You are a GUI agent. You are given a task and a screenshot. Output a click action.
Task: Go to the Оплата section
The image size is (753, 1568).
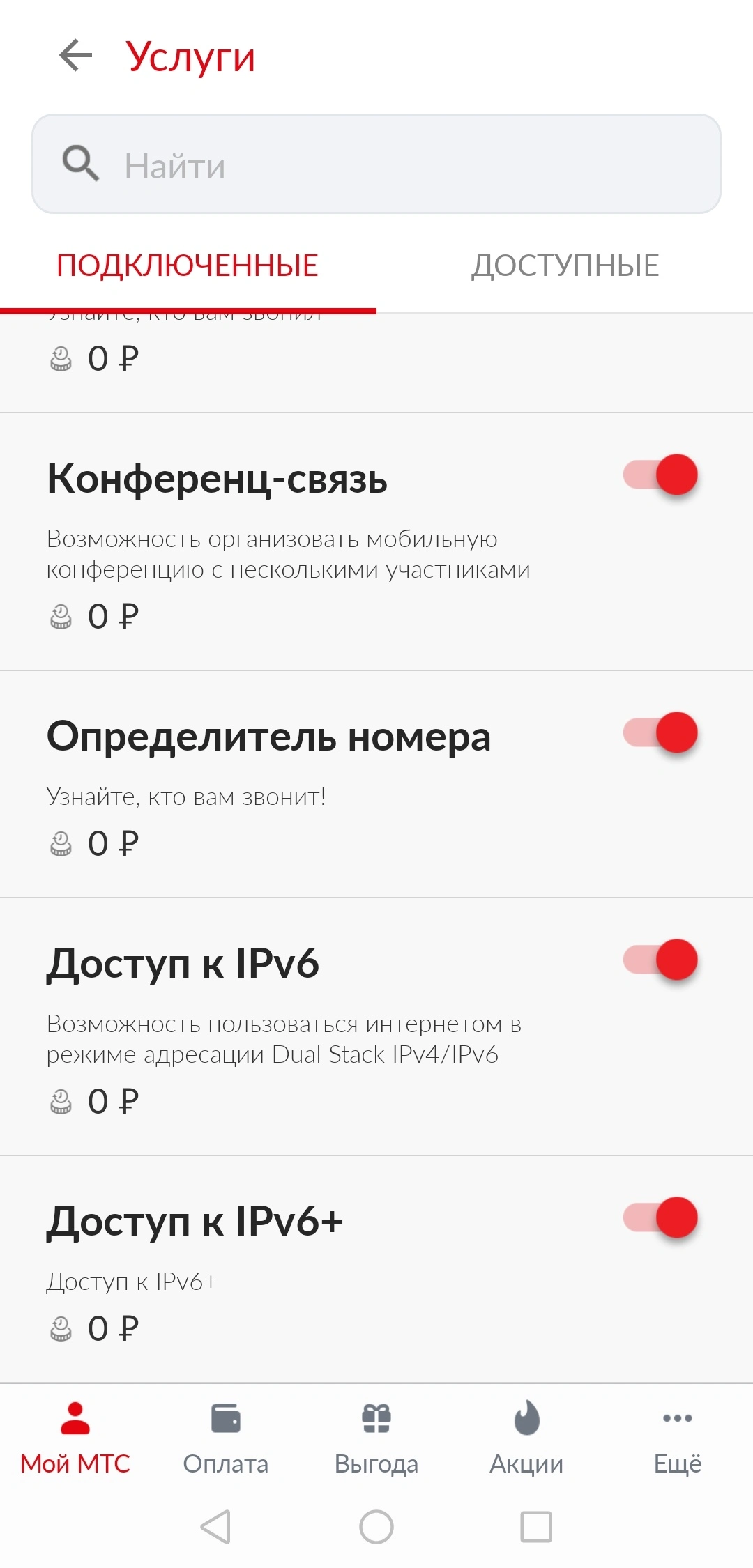tap(226, 1438)
